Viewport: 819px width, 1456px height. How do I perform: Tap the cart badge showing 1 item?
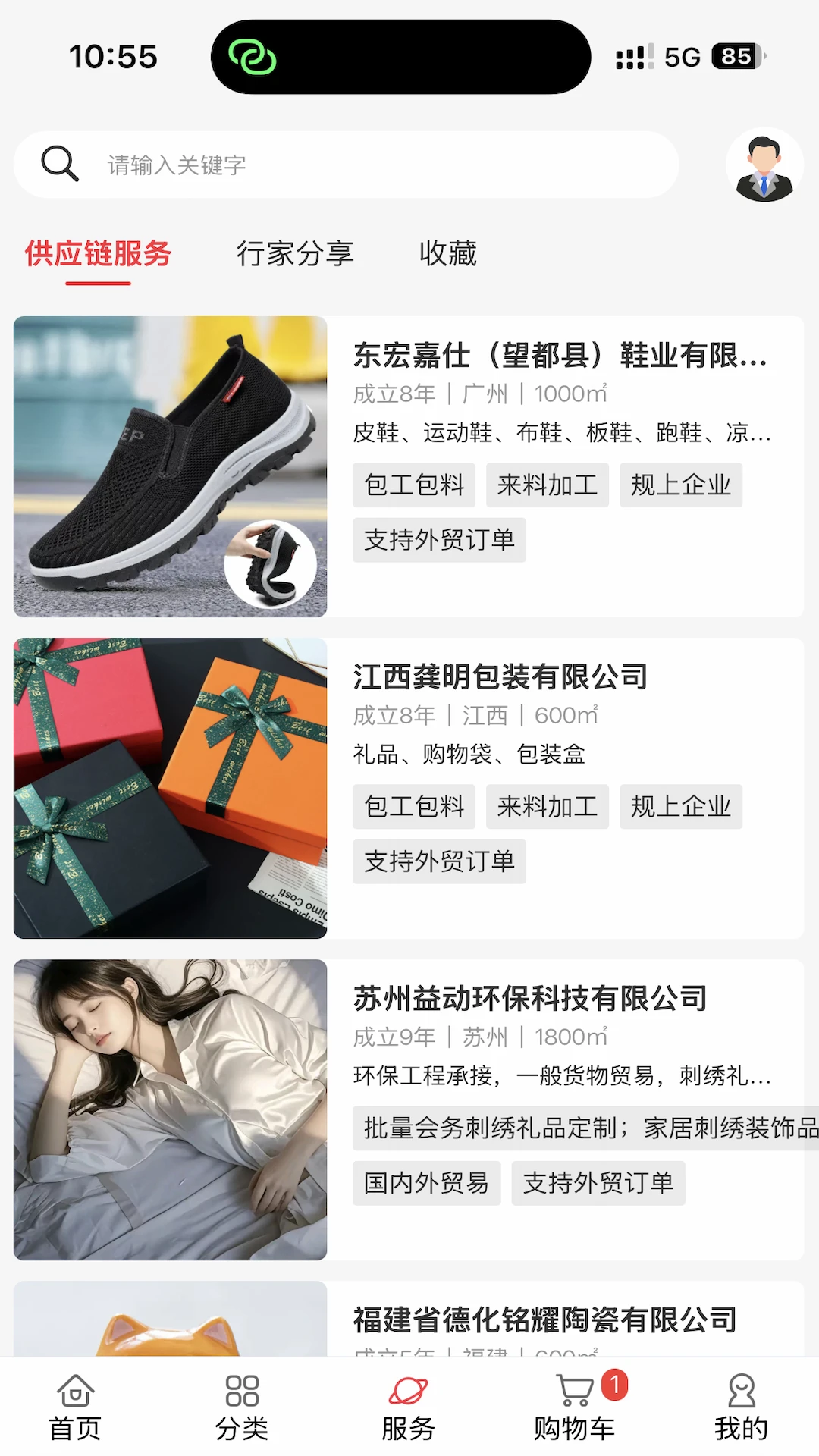pyautogui.click(x=615, y=1382)
